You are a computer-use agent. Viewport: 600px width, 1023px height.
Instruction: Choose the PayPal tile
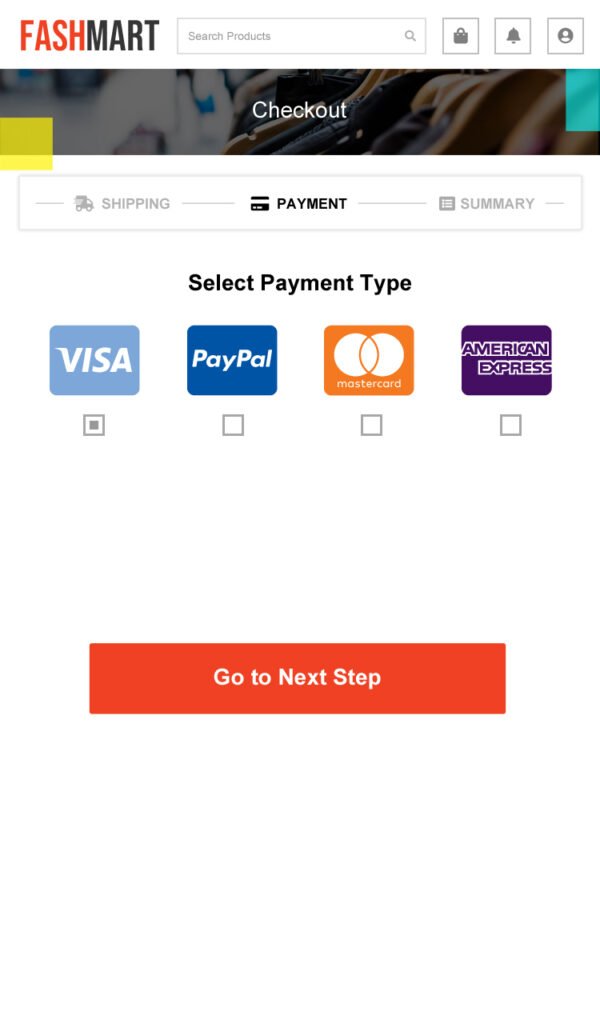(x=232, y=360)
